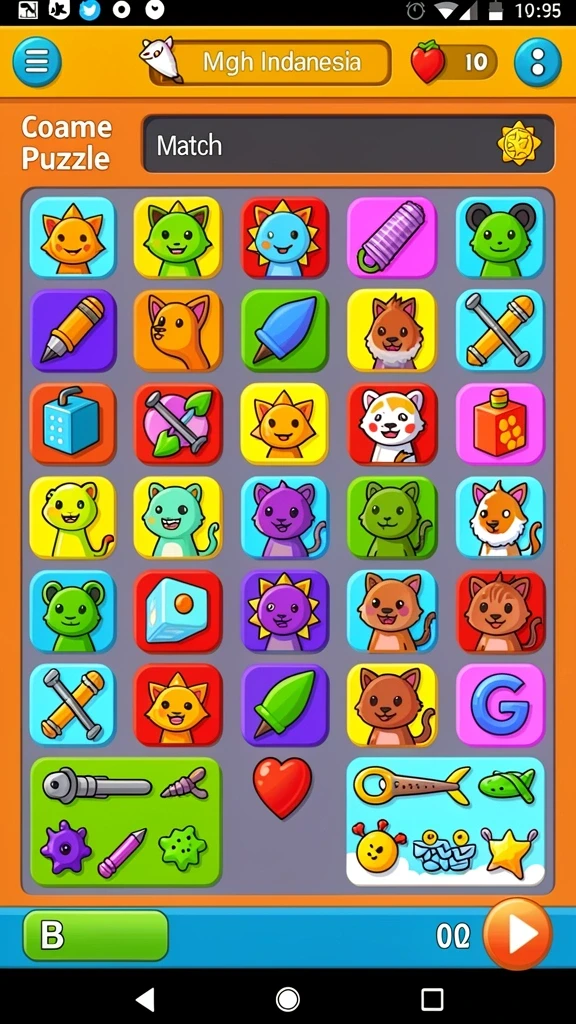Choose the white cat tile on red

coord(391,424)
